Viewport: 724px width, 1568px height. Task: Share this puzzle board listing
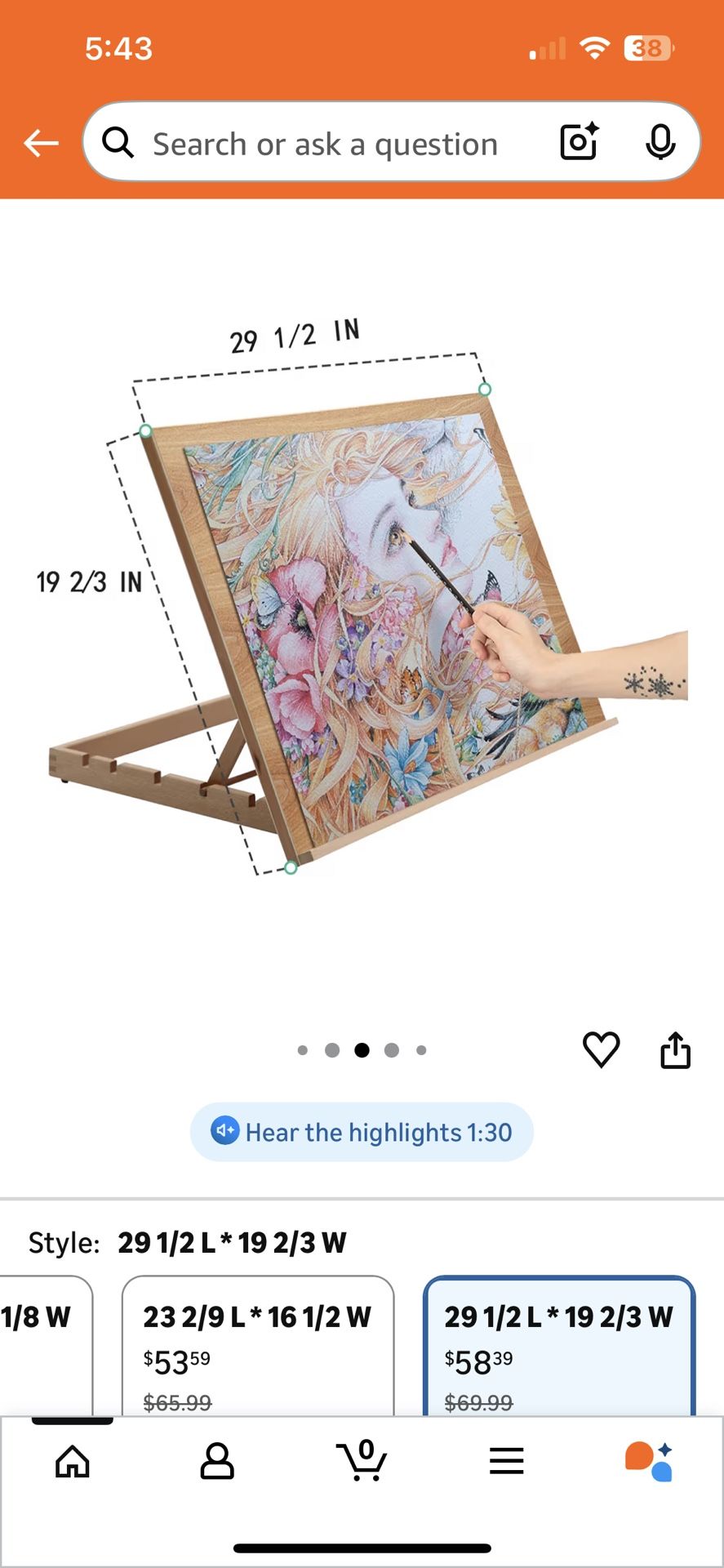[x=675, y=1049]
